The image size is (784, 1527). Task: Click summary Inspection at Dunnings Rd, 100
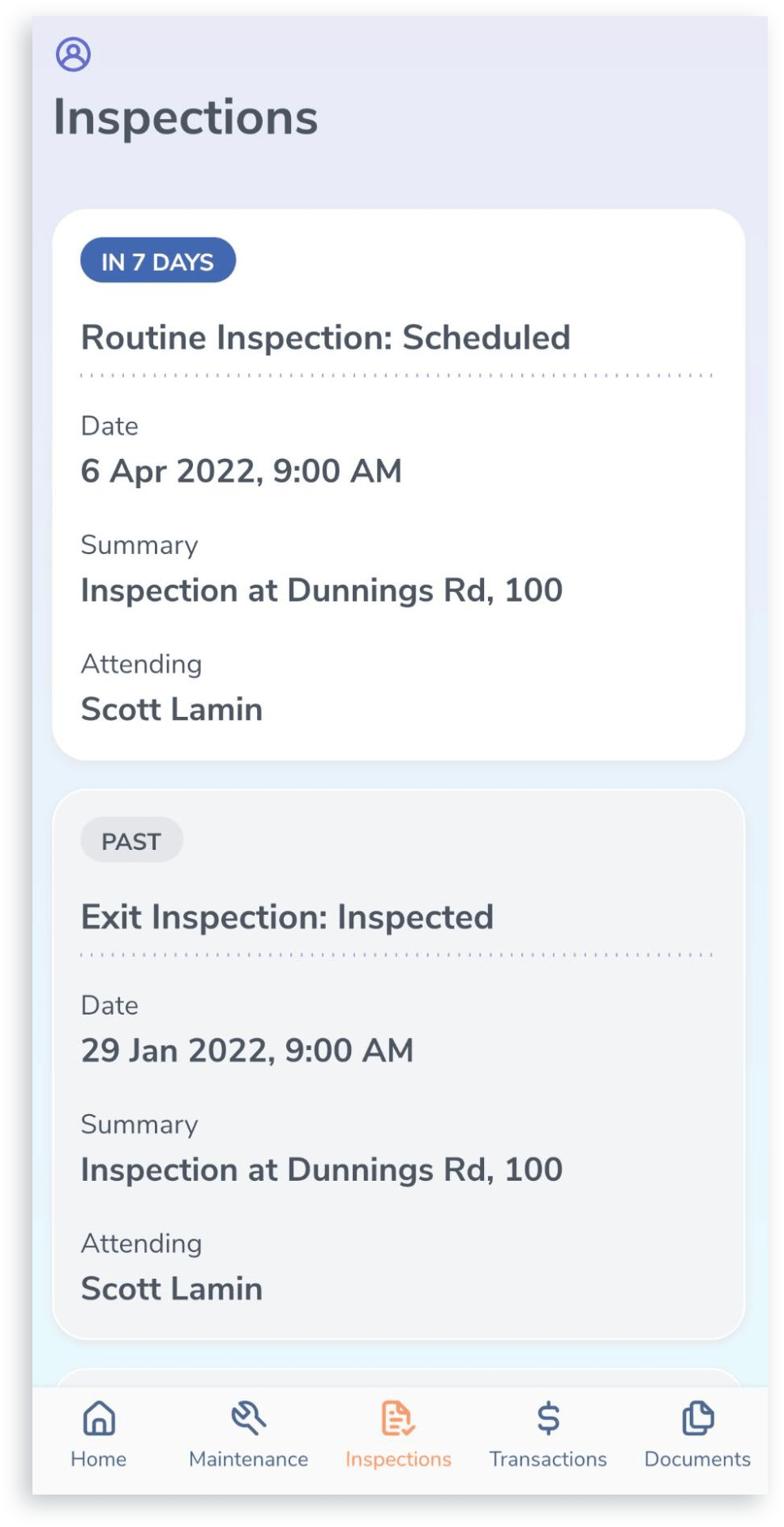tap(322, 590)
